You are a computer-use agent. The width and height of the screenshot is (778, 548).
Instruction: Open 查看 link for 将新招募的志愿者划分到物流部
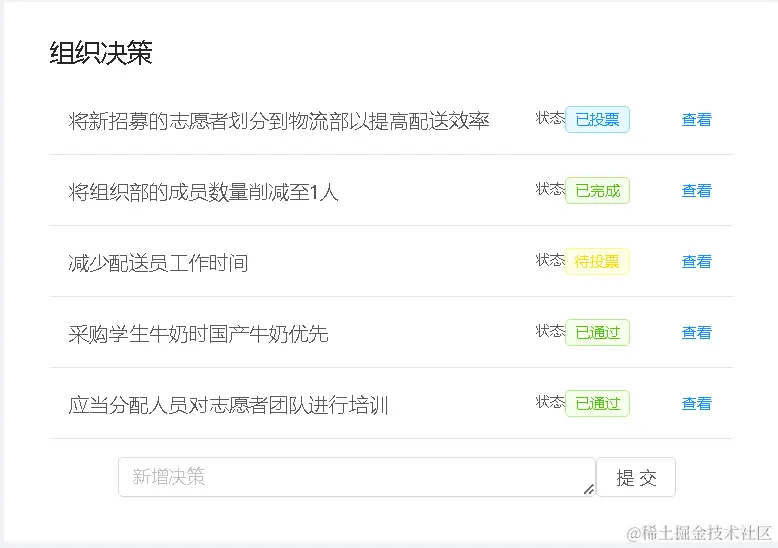(x=696, y=120)
